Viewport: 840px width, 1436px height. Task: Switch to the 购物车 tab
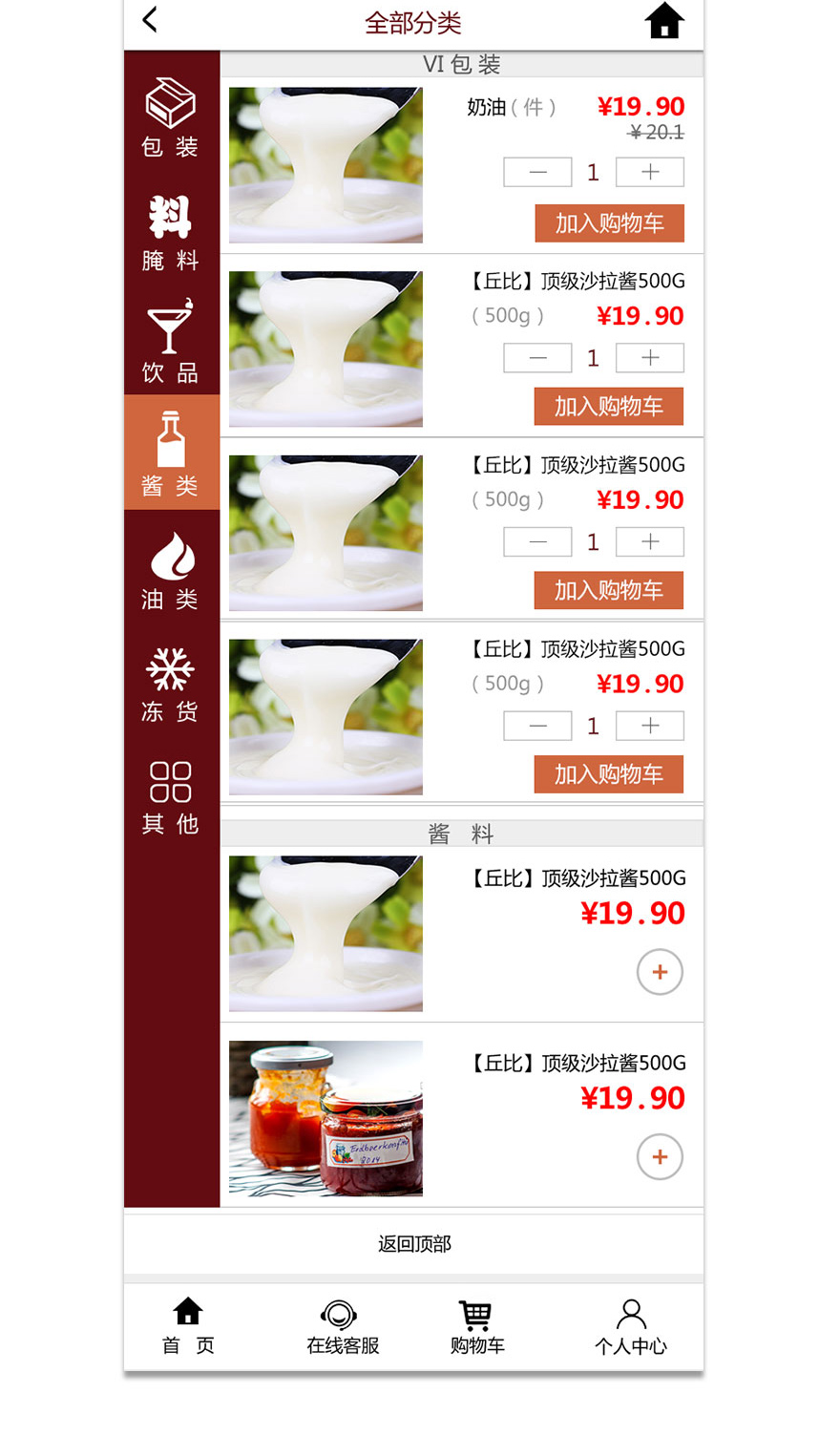click(477, 1326)
